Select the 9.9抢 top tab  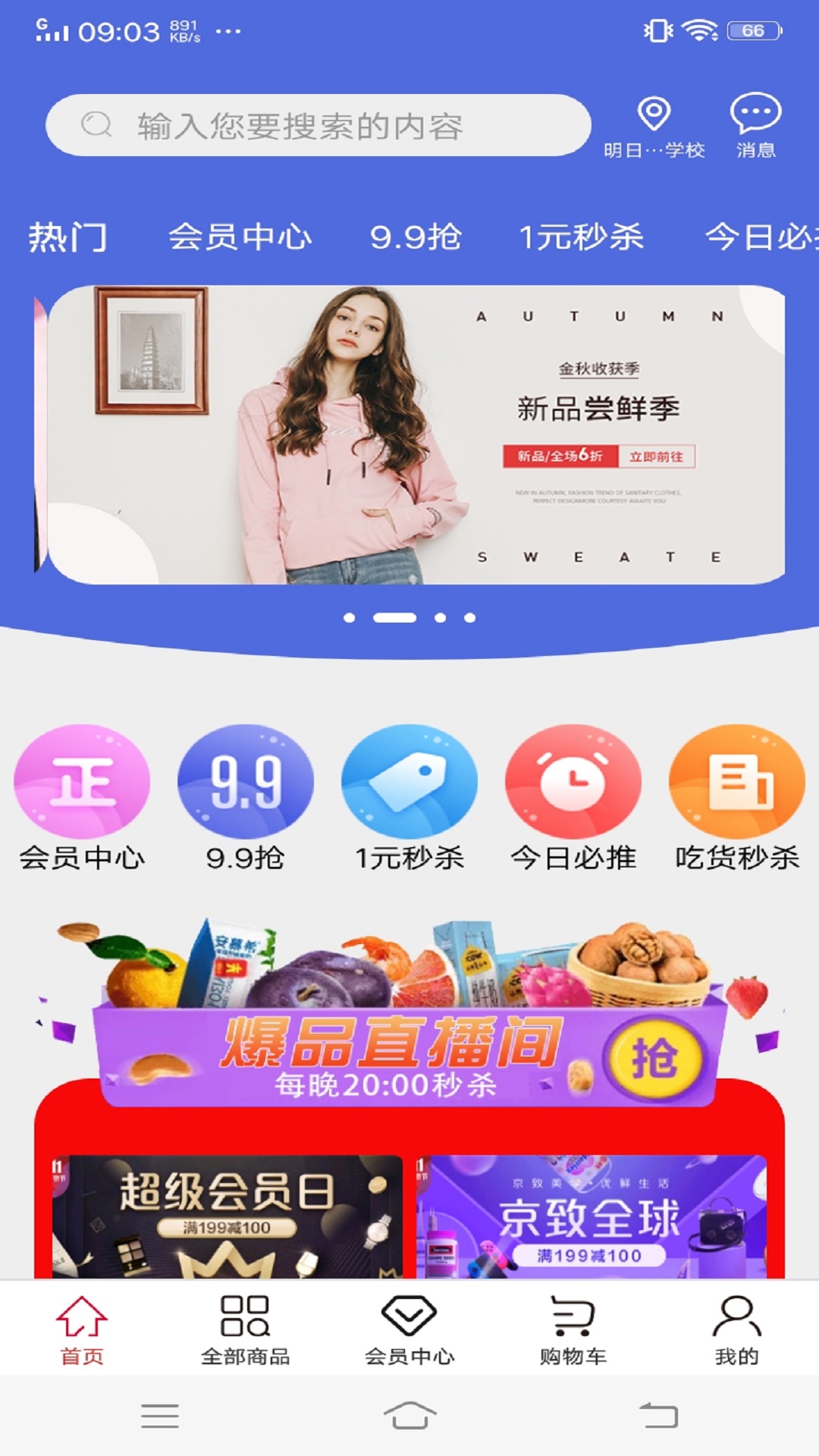[x=416, y=237]
